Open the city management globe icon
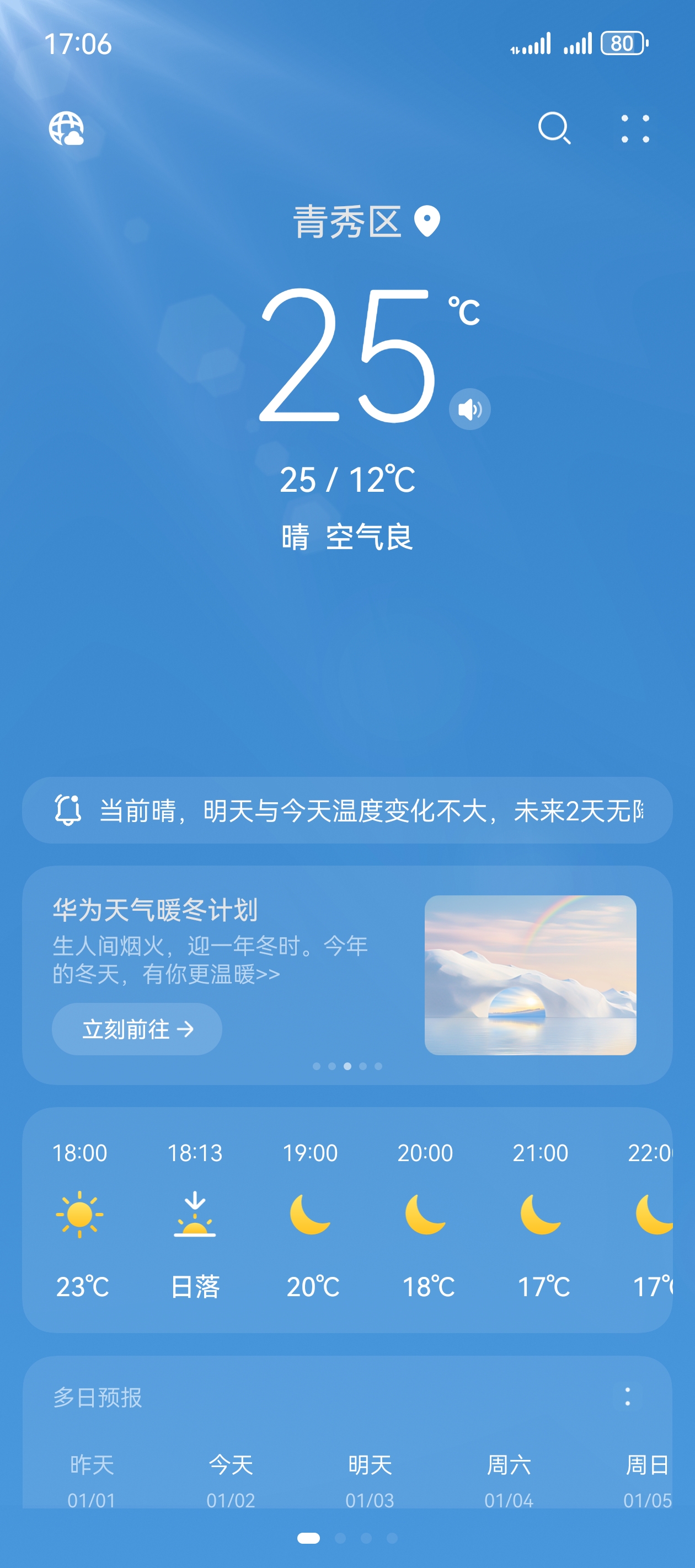Viewport: 695px width, 1568px height. tap(66, 128)
